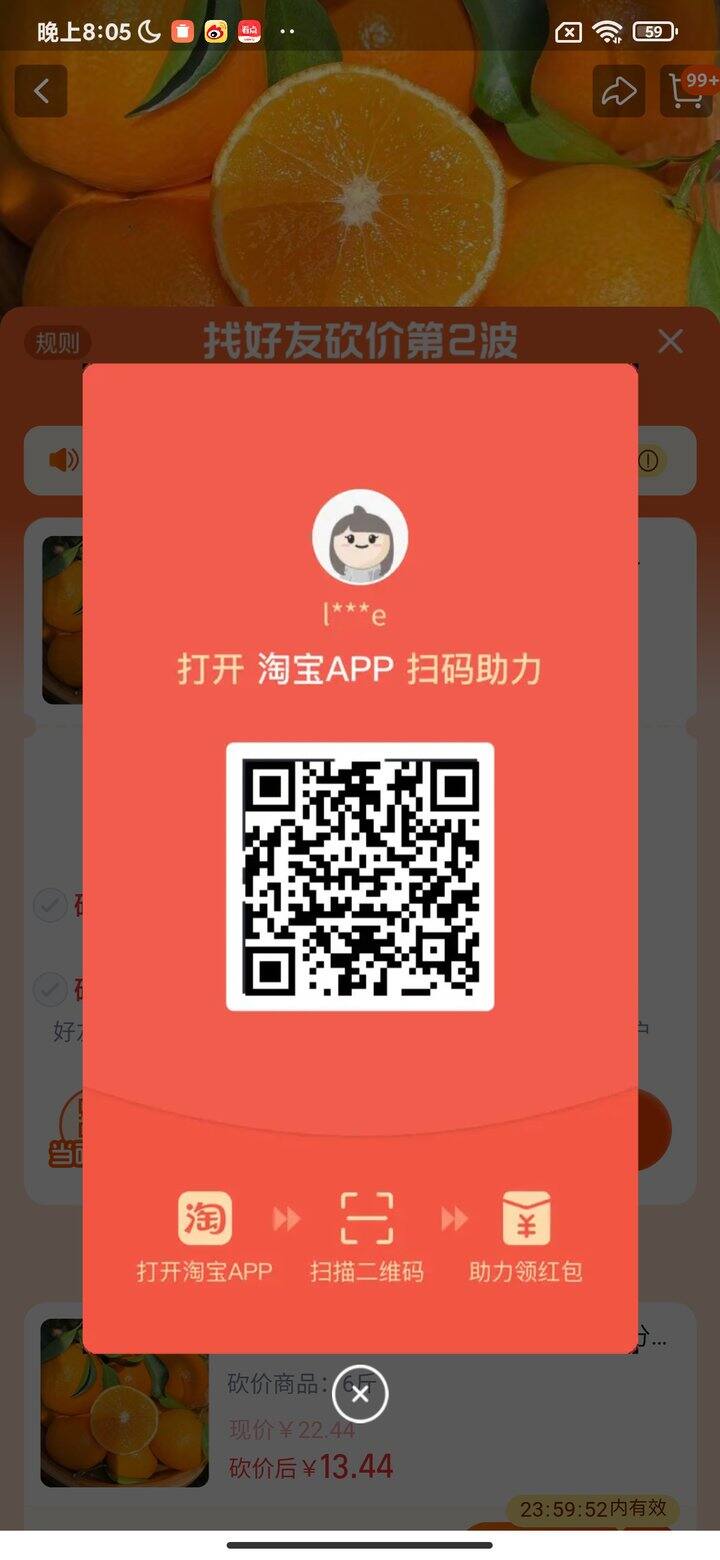Dismiss the popup using the circular X below
Viewport: 720px width, 1560px height.
(x=360, y=1394)
